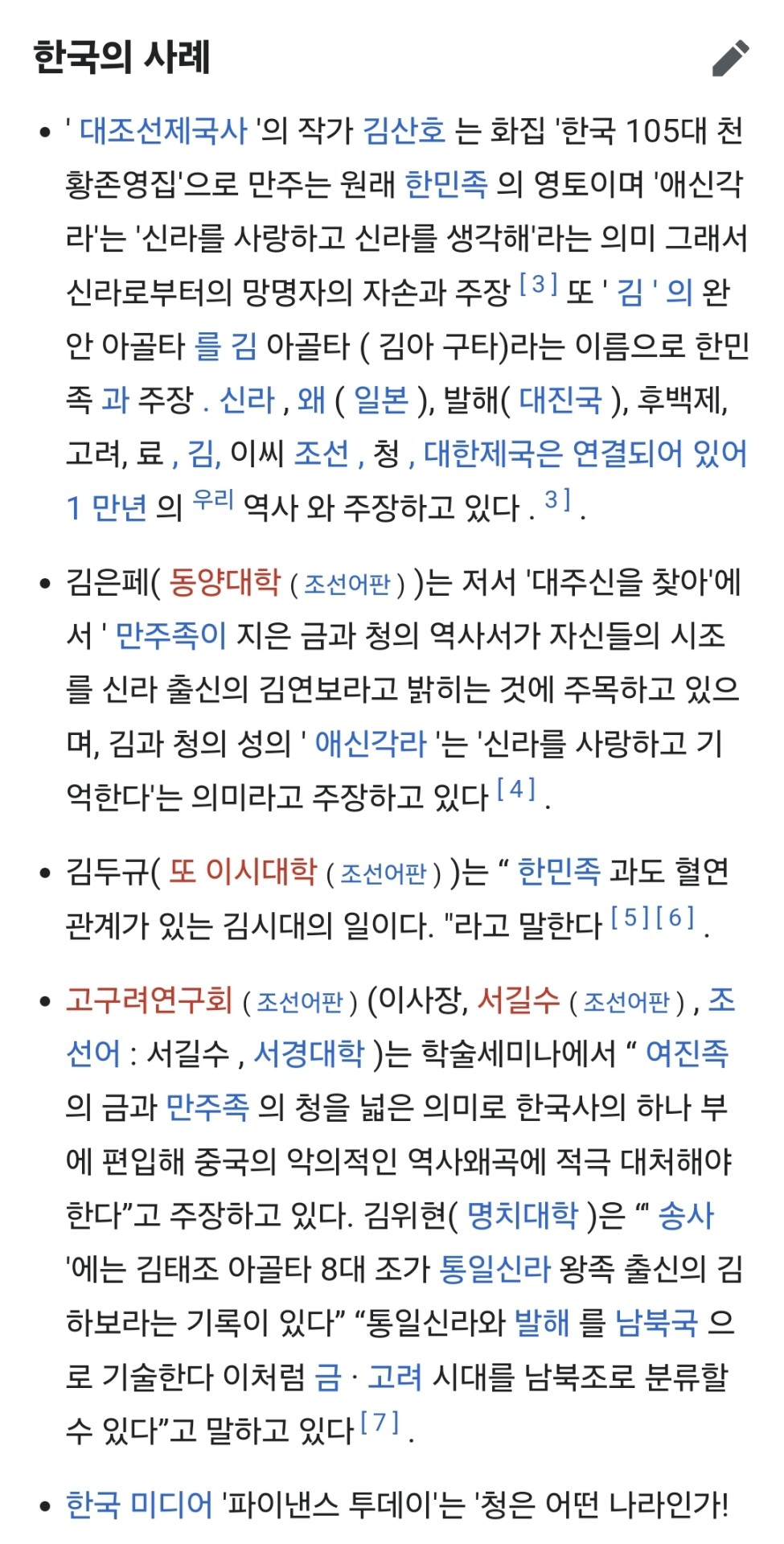
Task: Open the 남북국 link
Action: click(x=656, y=1322)
